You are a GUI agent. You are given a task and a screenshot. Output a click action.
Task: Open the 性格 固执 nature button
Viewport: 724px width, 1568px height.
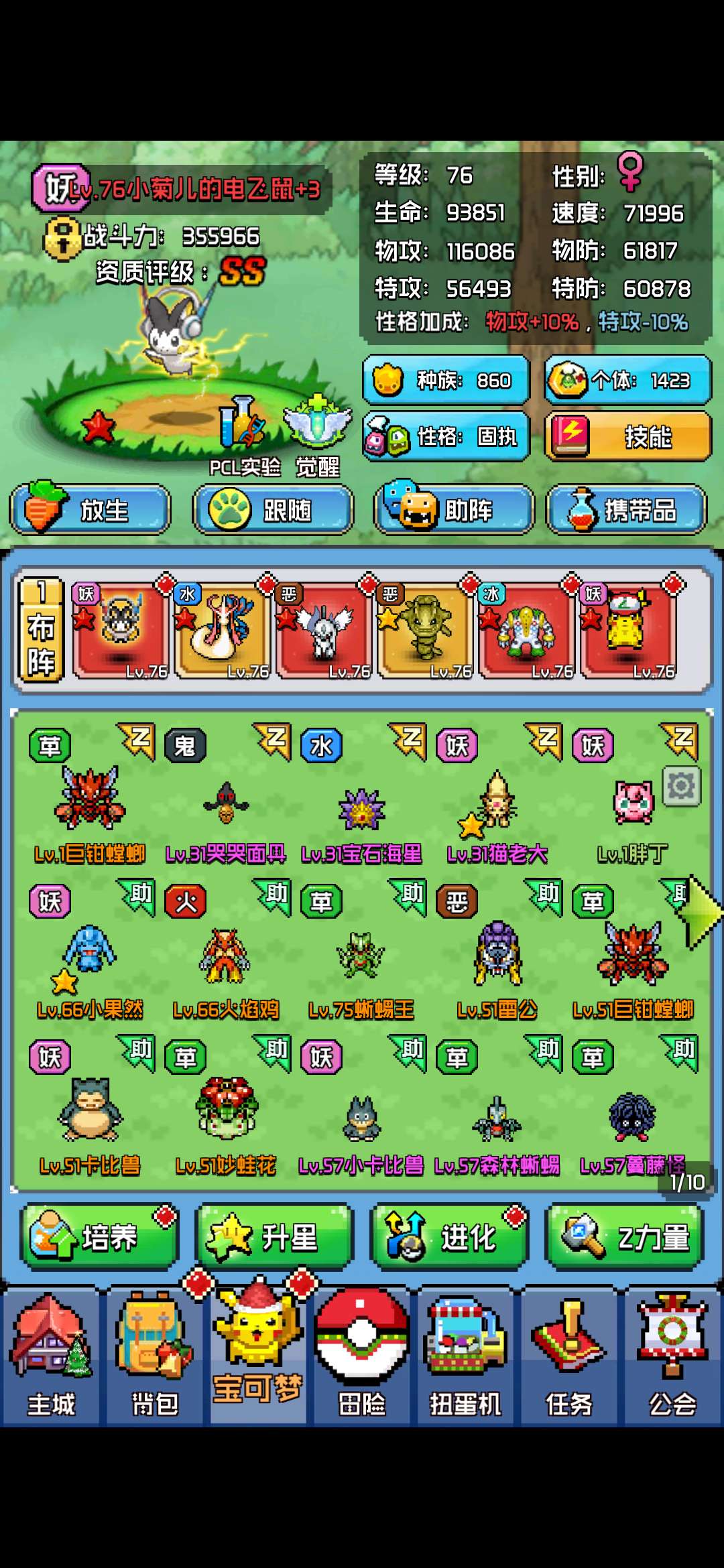pyautogui.click(x=446, y=437)
